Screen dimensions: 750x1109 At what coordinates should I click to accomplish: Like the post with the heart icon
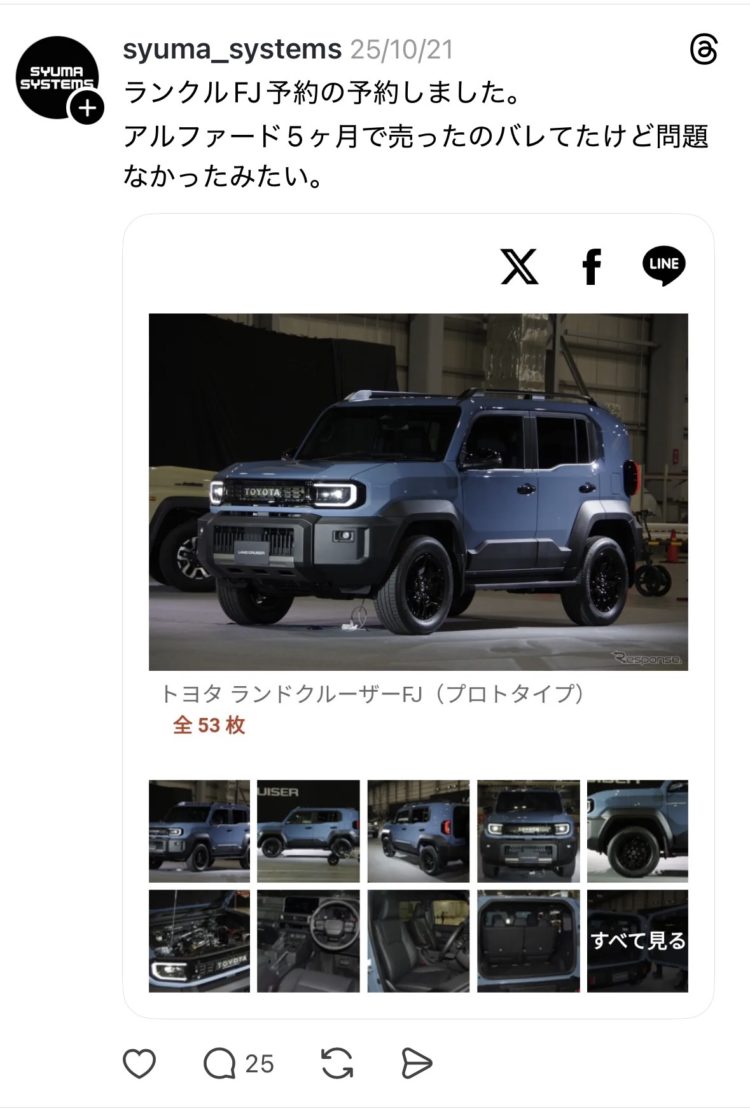(139, 1063)
